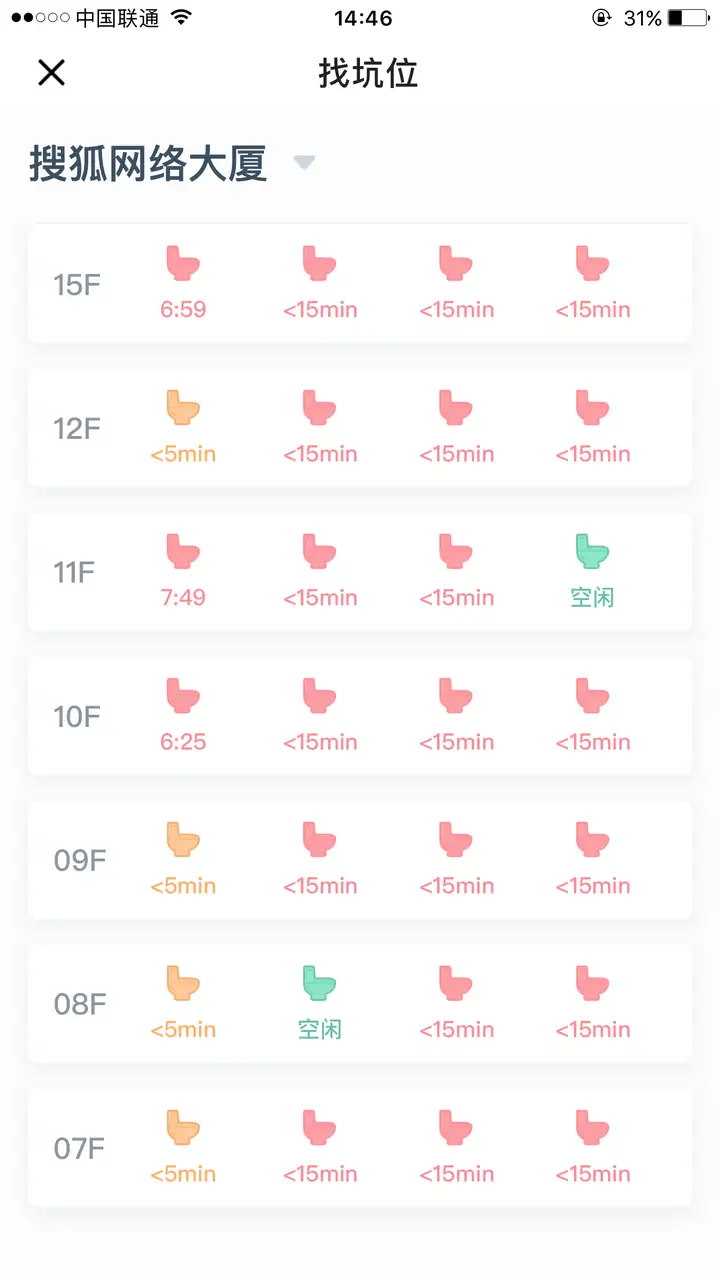Screen dimensions: 720x1280
Task: Tap the <5min toilet on 09F
Action: (x=183, y=859)
